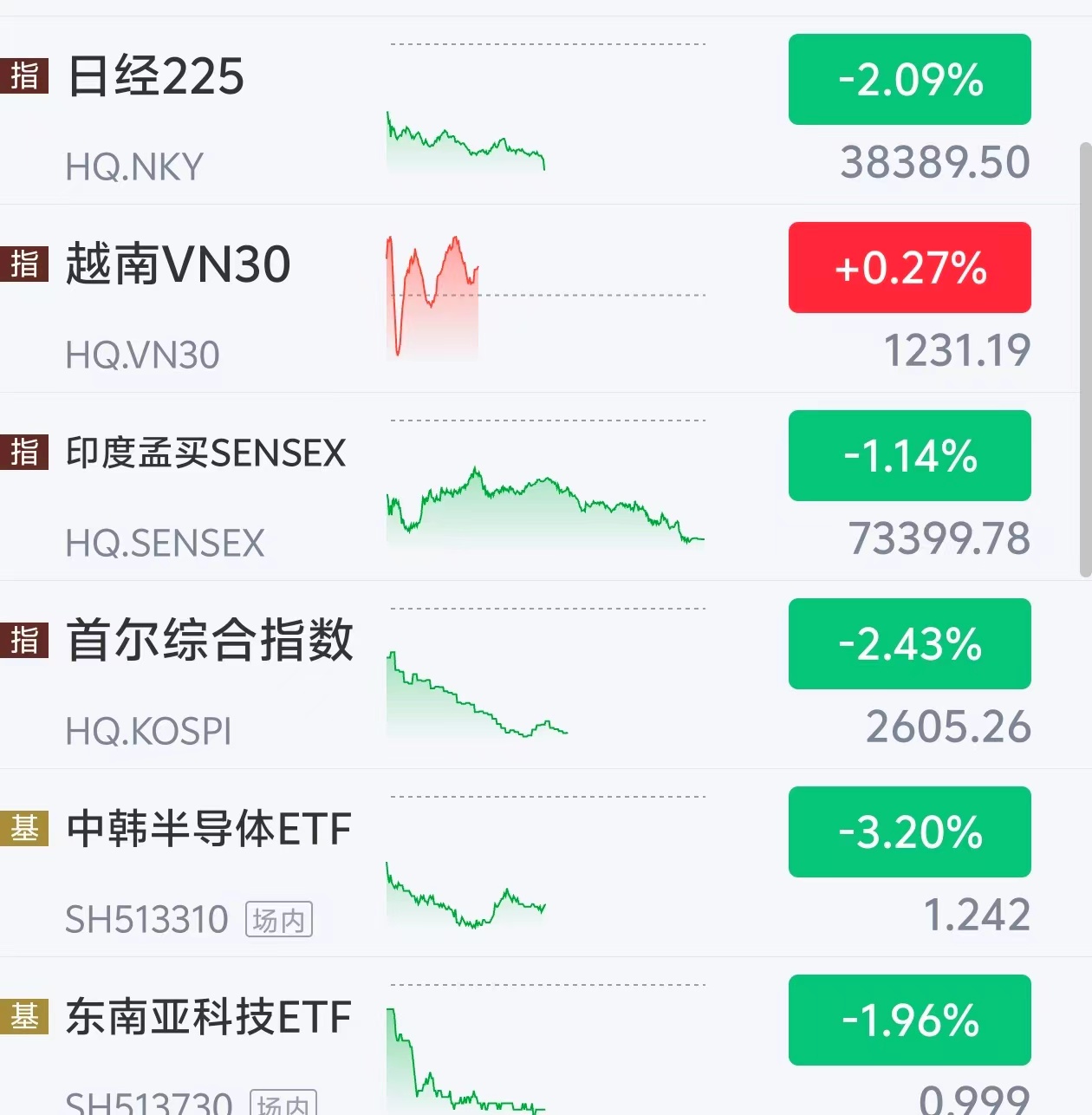Click the green -2.09% change badge
Screen dimensions: 1092x1115
click(x=908, y=79)
